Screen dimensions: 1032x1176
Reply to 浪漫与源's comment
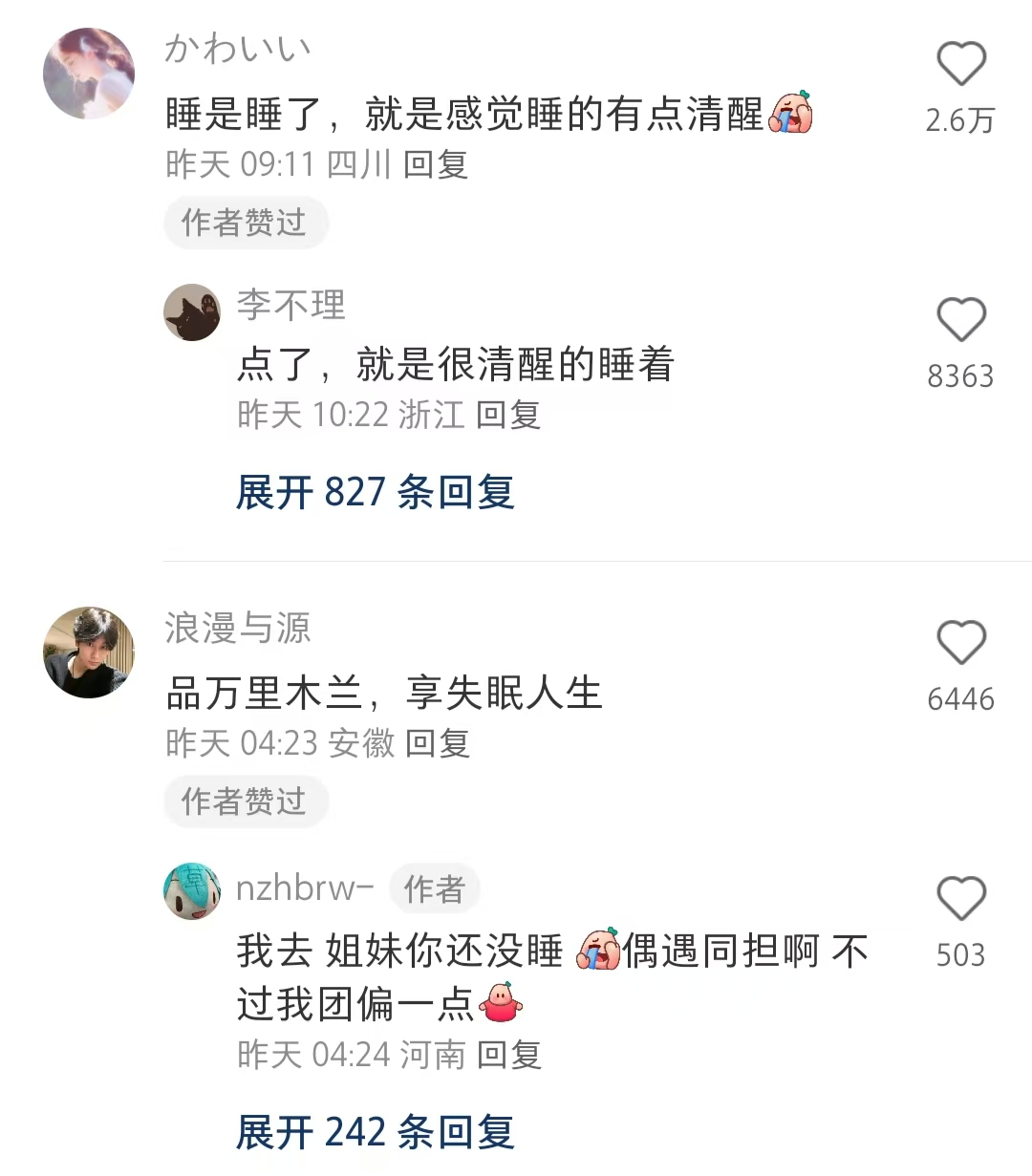[x=438, y=743]
